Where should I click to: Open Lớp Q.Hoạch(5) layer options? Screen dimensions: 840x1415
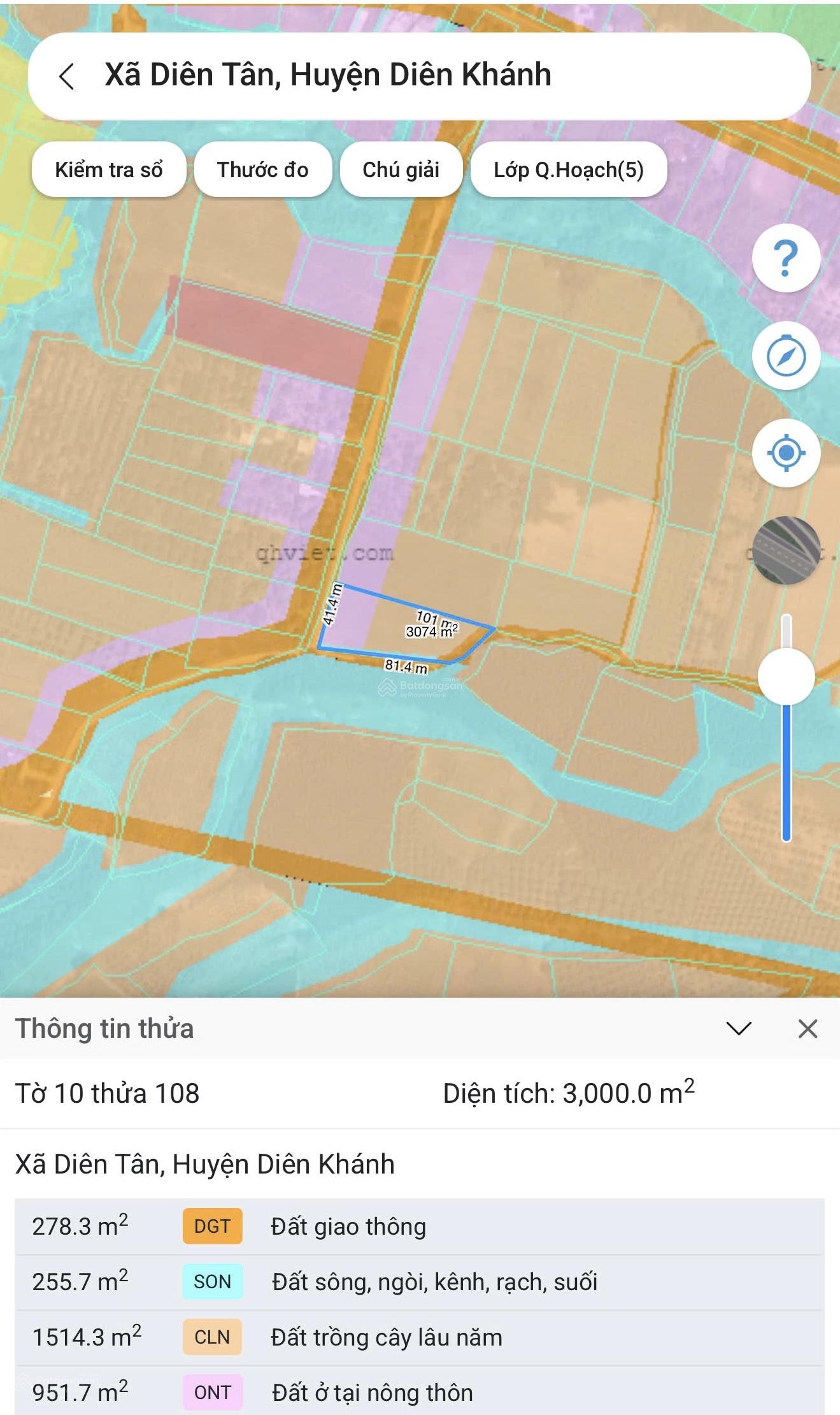point(568,169)
